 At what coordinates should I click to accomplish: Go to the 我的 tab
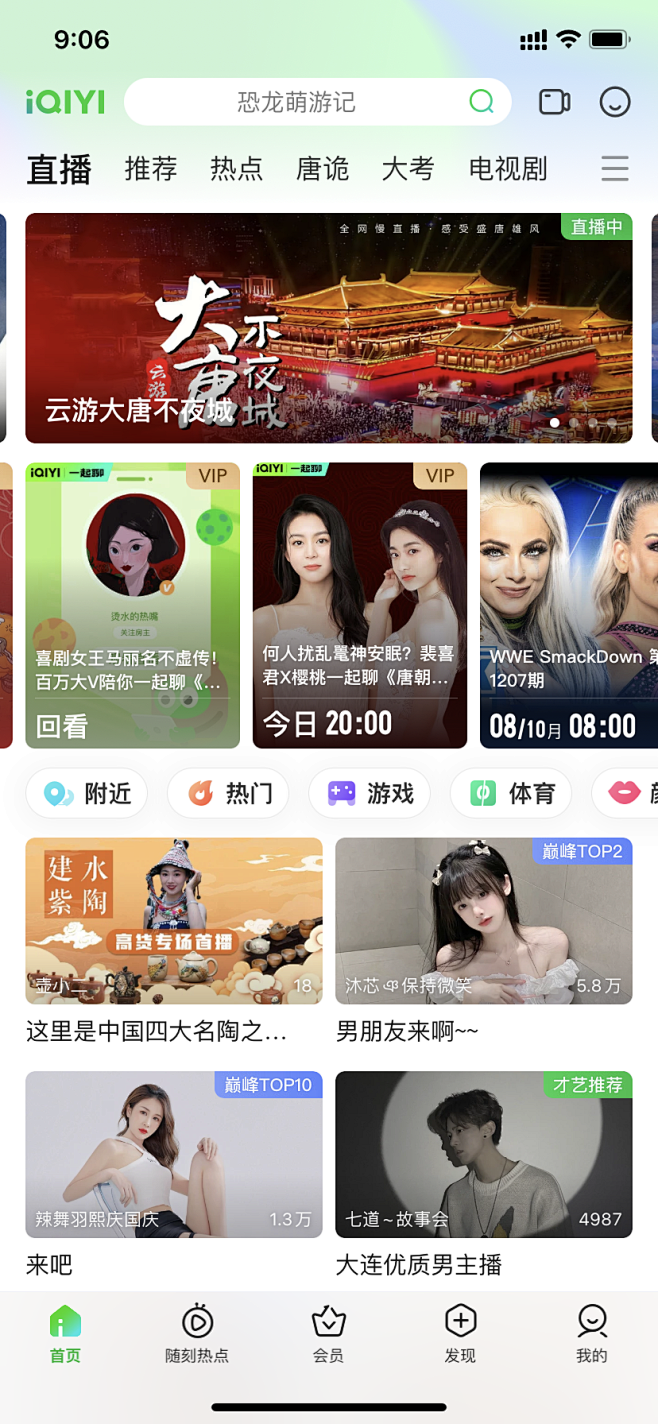click(591, 1334)
